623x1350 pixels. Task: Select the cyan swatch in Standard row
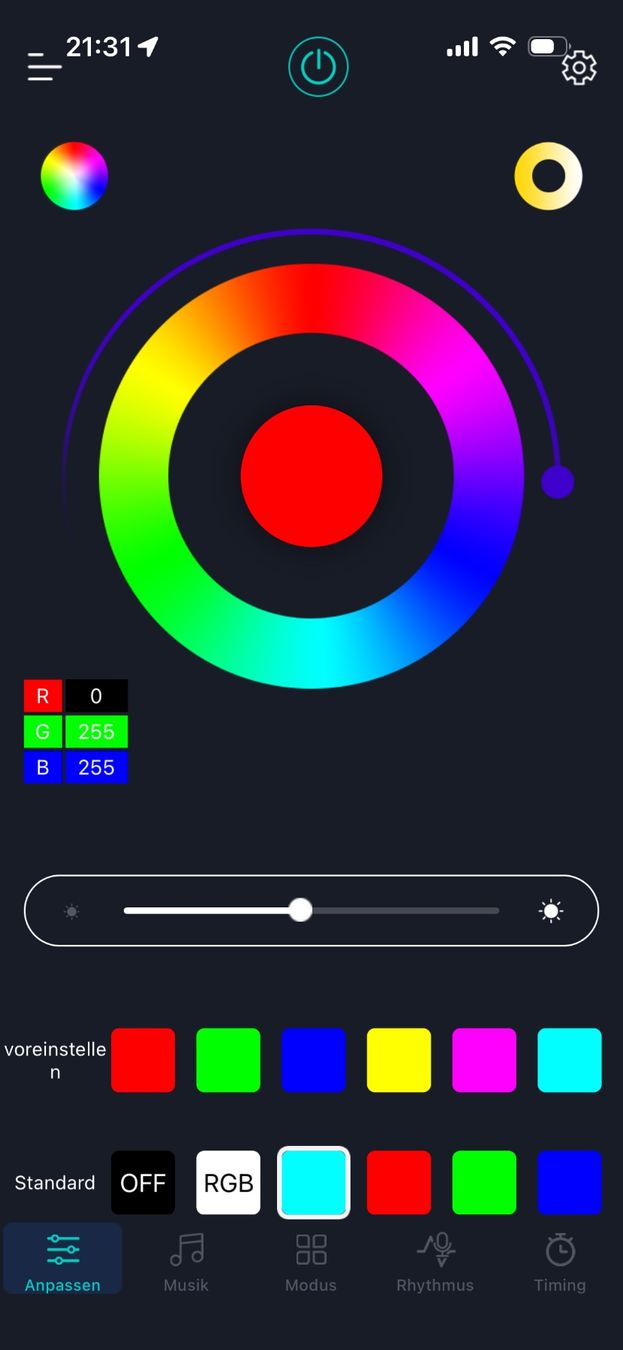(314, 1183)
